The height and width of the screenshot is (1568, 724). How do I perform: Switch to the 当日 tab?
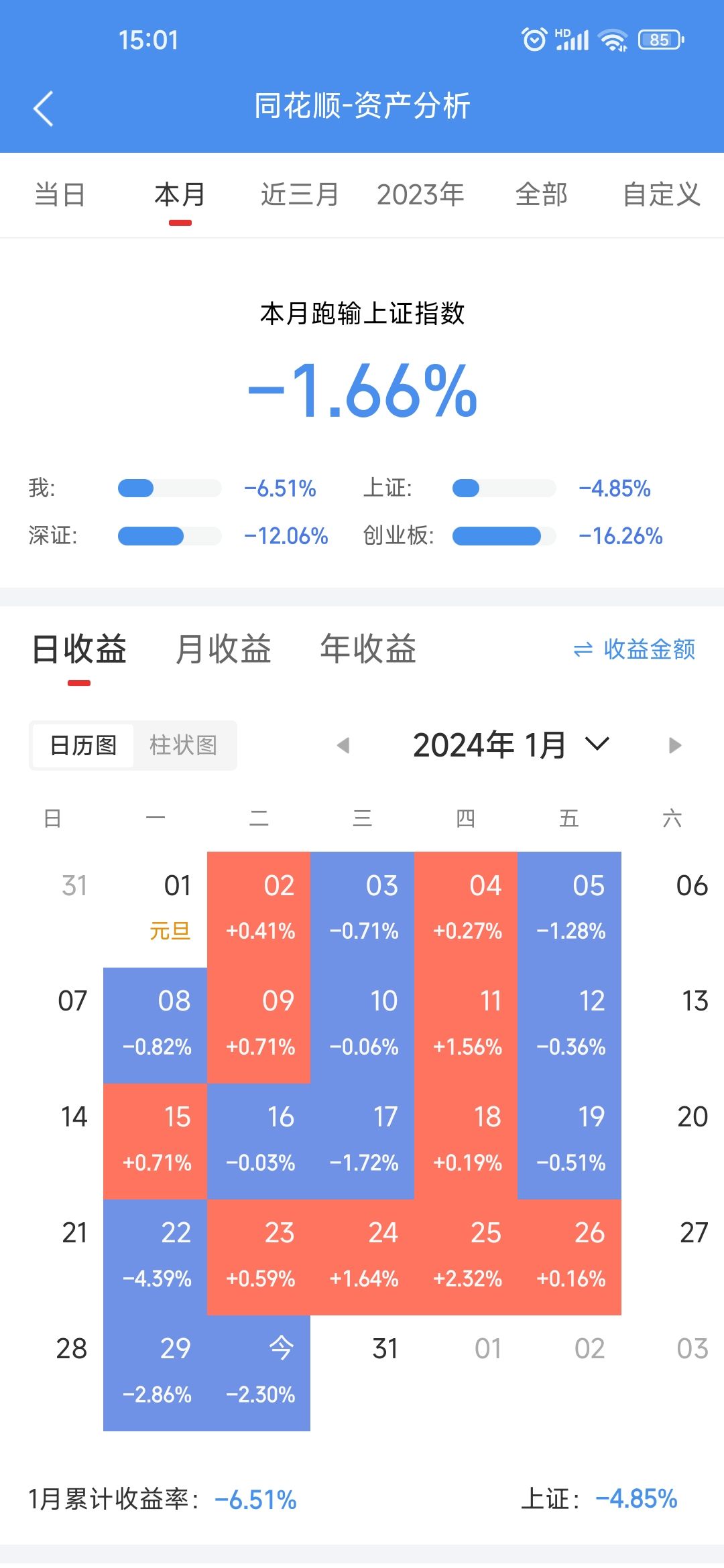[60, 195]
